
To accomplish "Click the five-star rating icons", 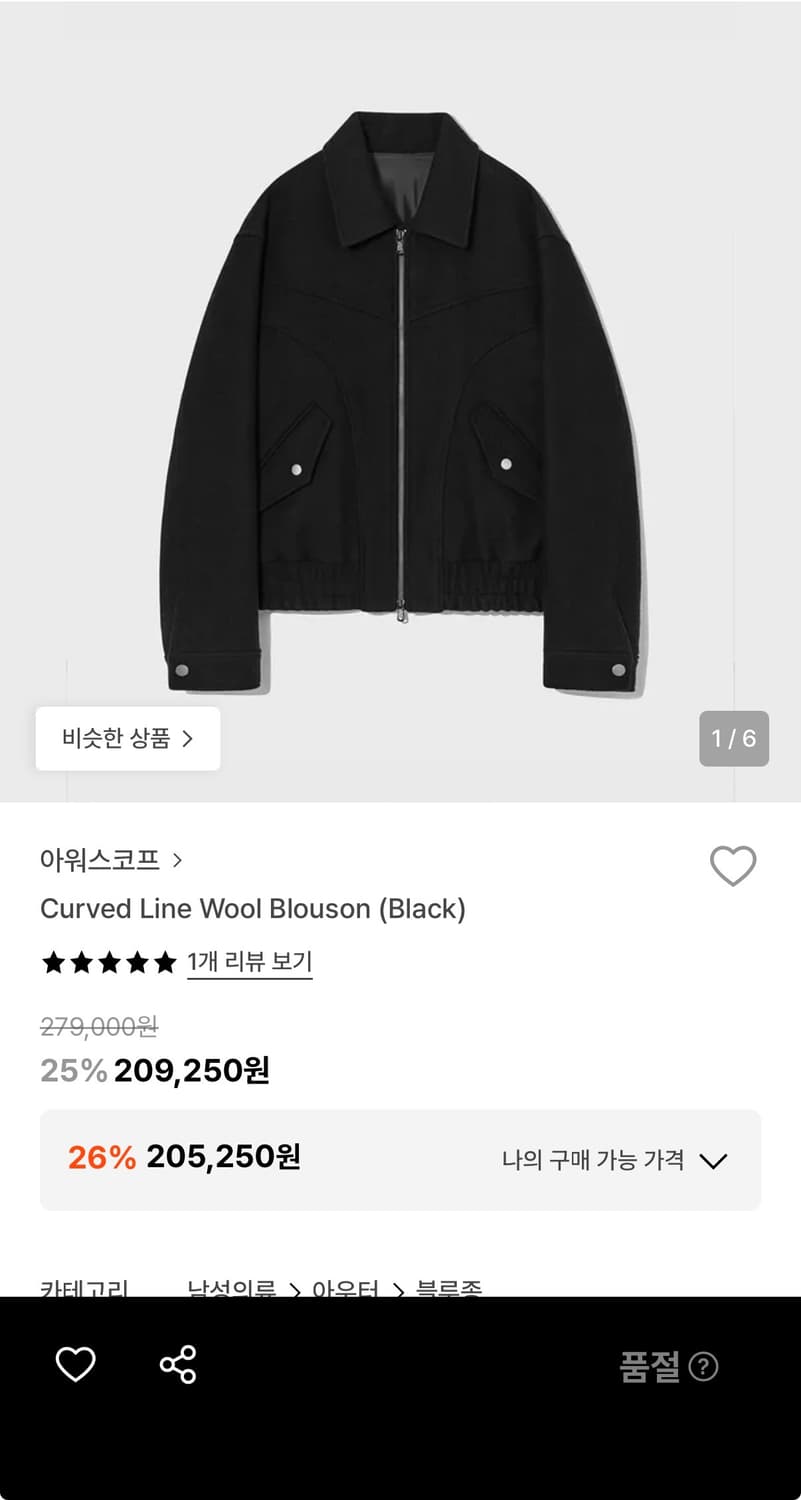I will 108,962.
